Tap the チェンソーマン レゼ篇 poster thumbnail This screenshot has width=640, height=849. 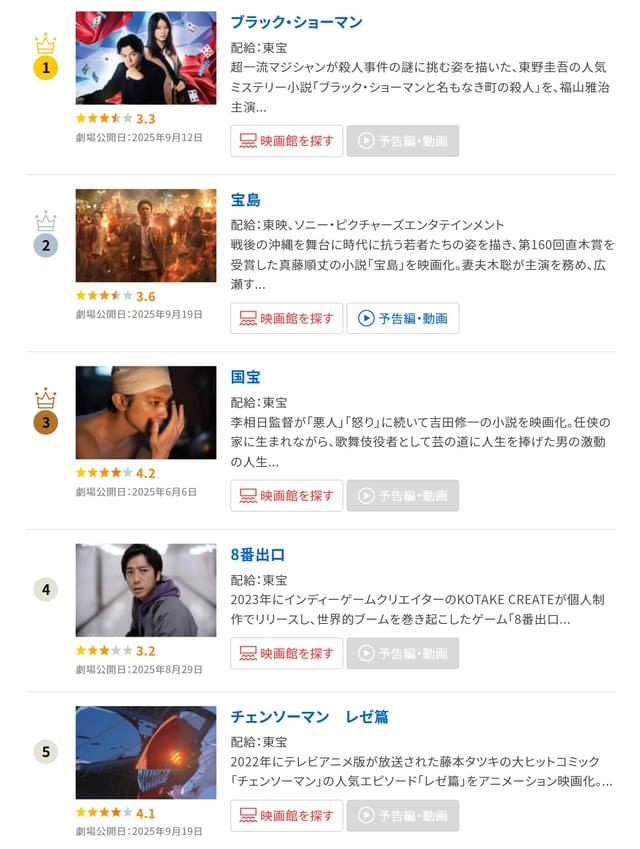tap(146, 752)
